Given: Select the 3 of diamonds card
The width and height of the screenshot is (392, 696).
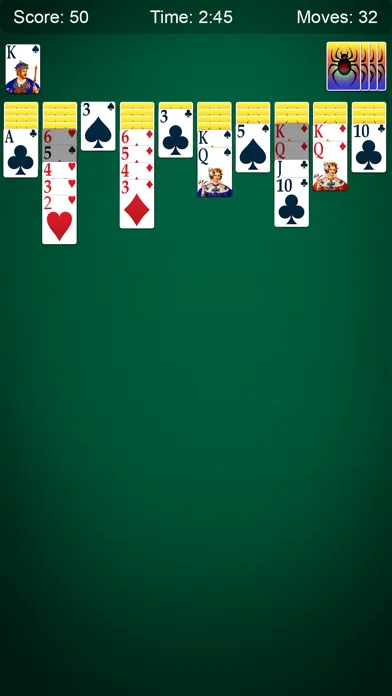Looking at the screenshot, I should coord(137,204).
